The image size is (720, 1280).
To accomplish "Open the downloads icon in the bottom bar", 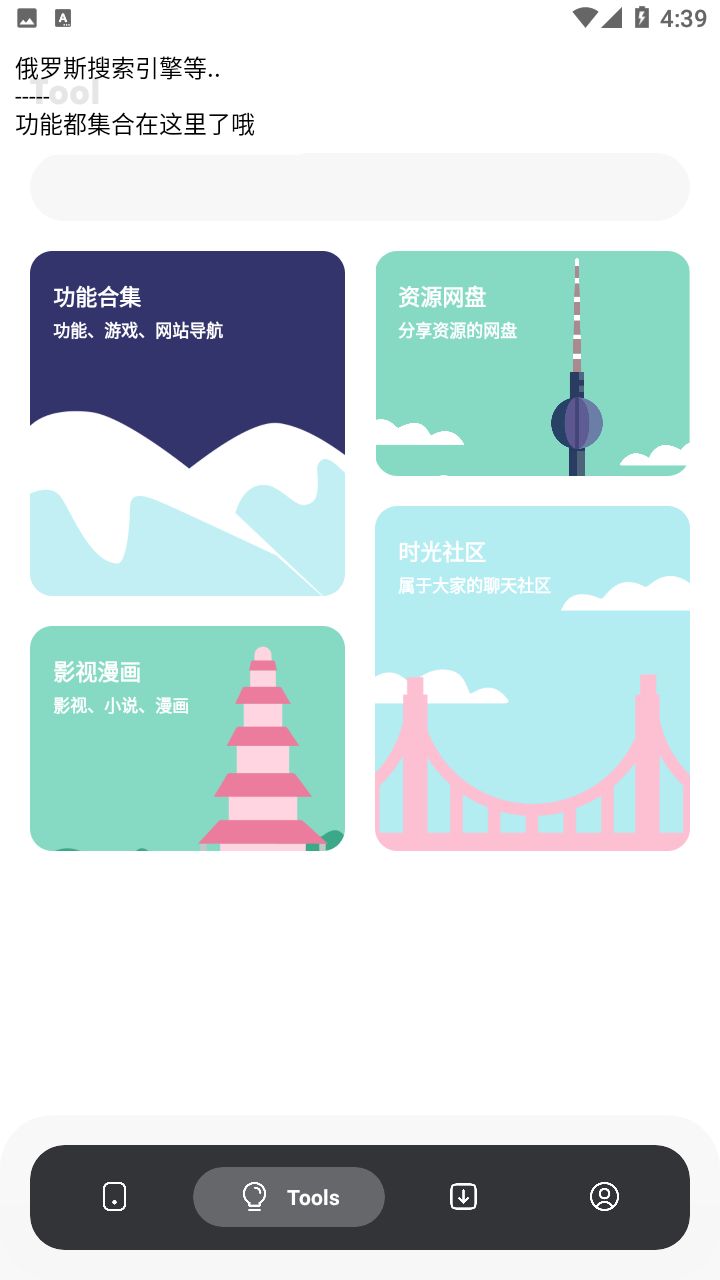I will [463, 1196].
